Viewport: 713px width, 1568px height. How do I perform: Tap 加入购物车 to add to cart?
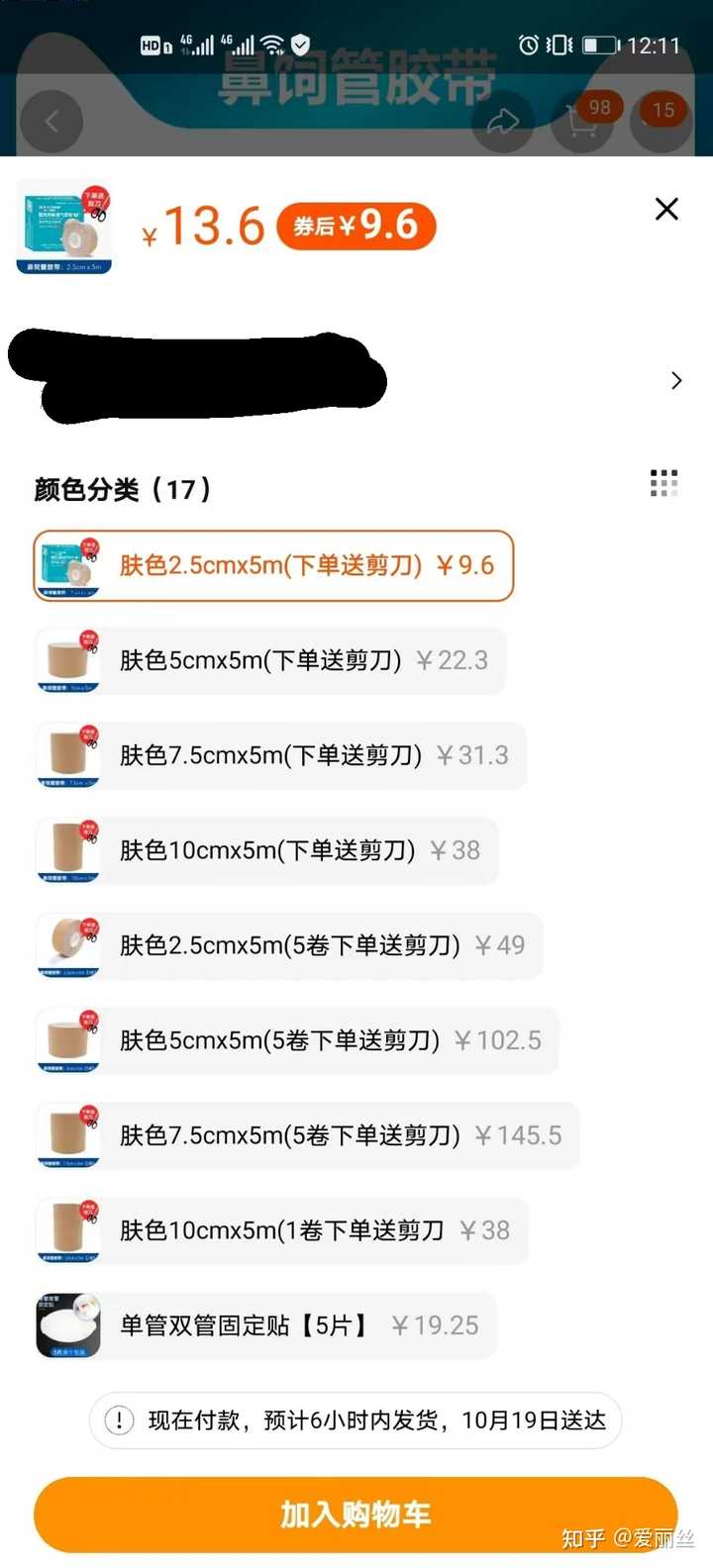point(356,1515)
